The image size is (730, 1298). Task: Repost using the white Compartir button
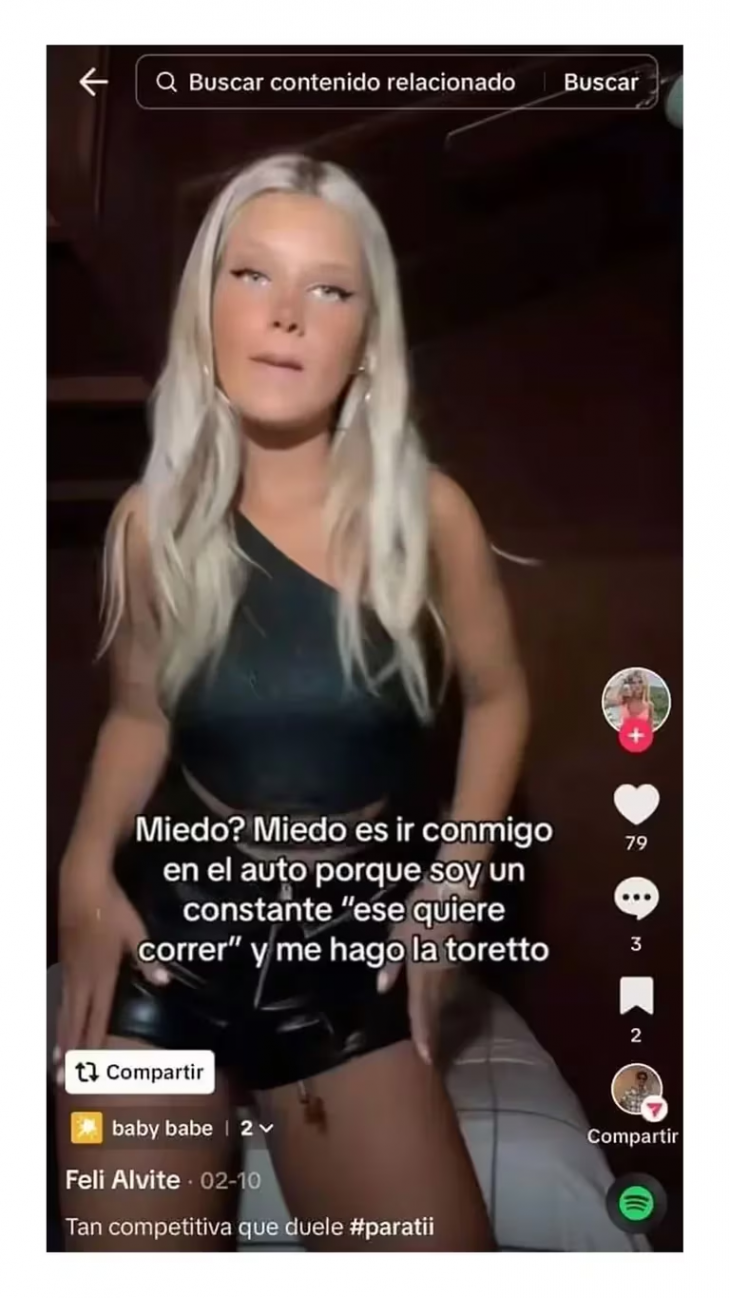tap(140, 1072)
